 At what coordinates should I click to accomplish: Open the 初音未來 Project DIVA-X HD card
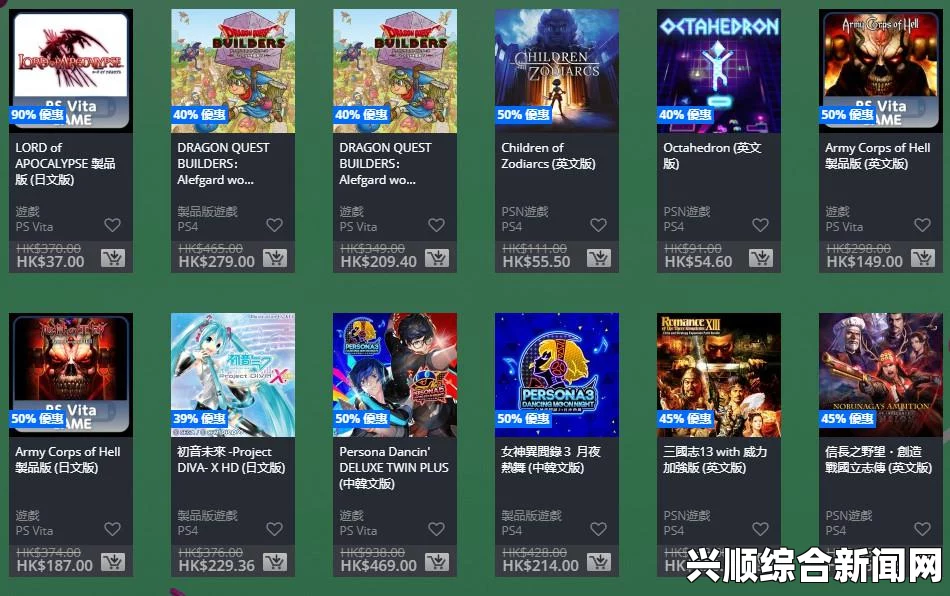pyautogui.click(x=232, y=374)
